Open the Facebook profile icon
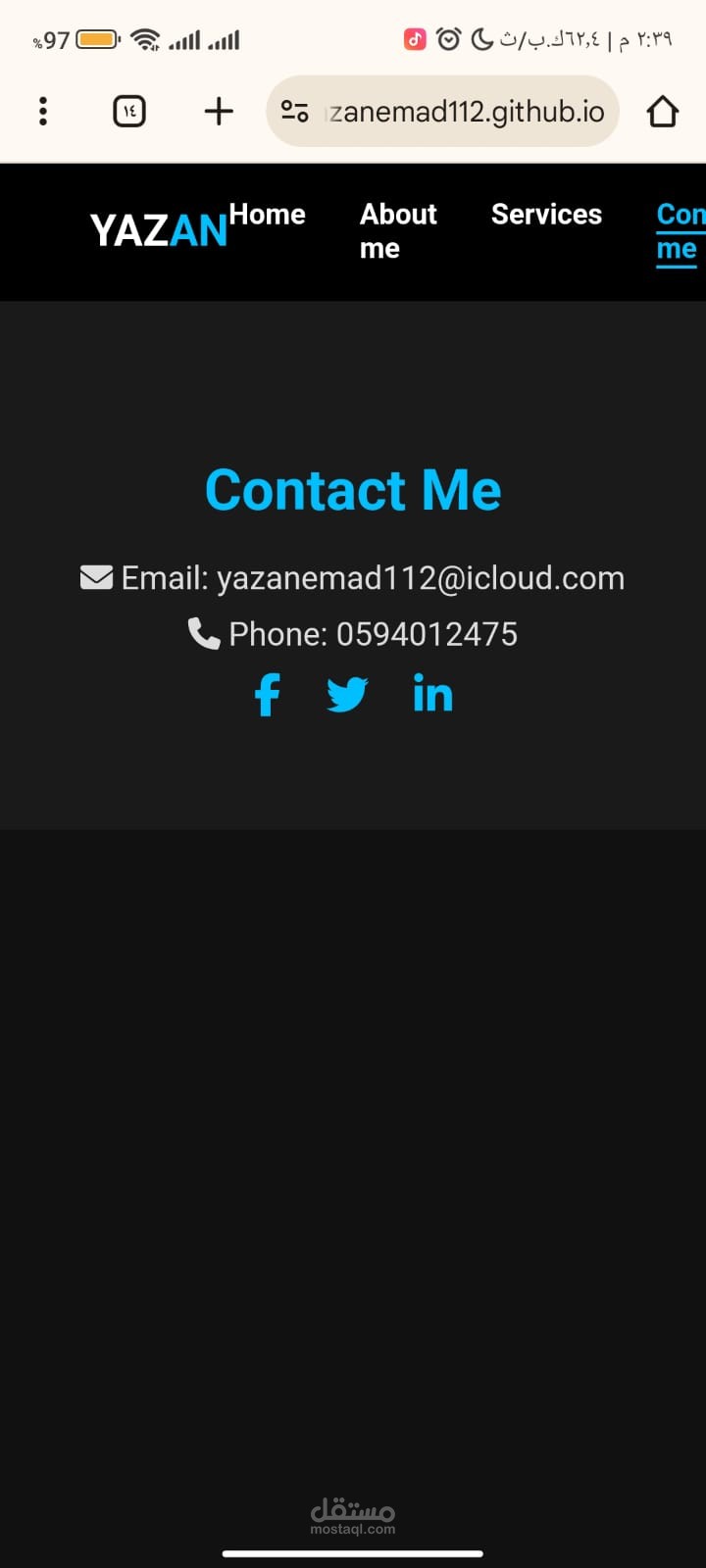The image size is (706, 1568). [x=268, y=695]
